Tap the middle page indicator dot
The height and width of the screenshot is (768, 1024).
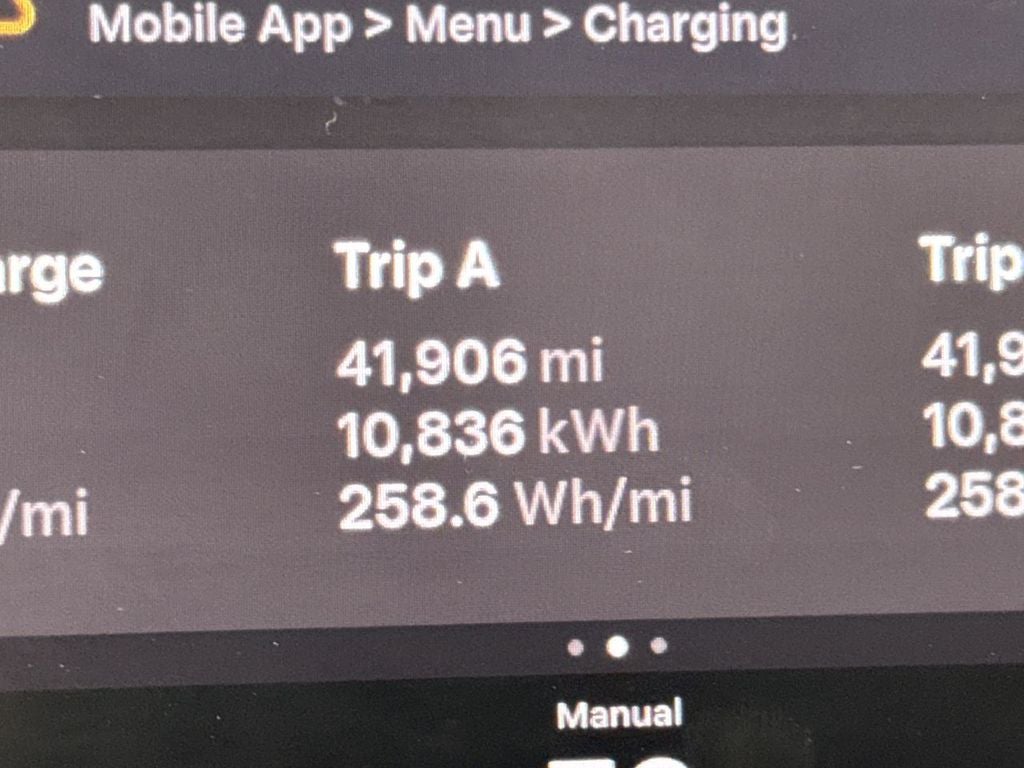617,647
